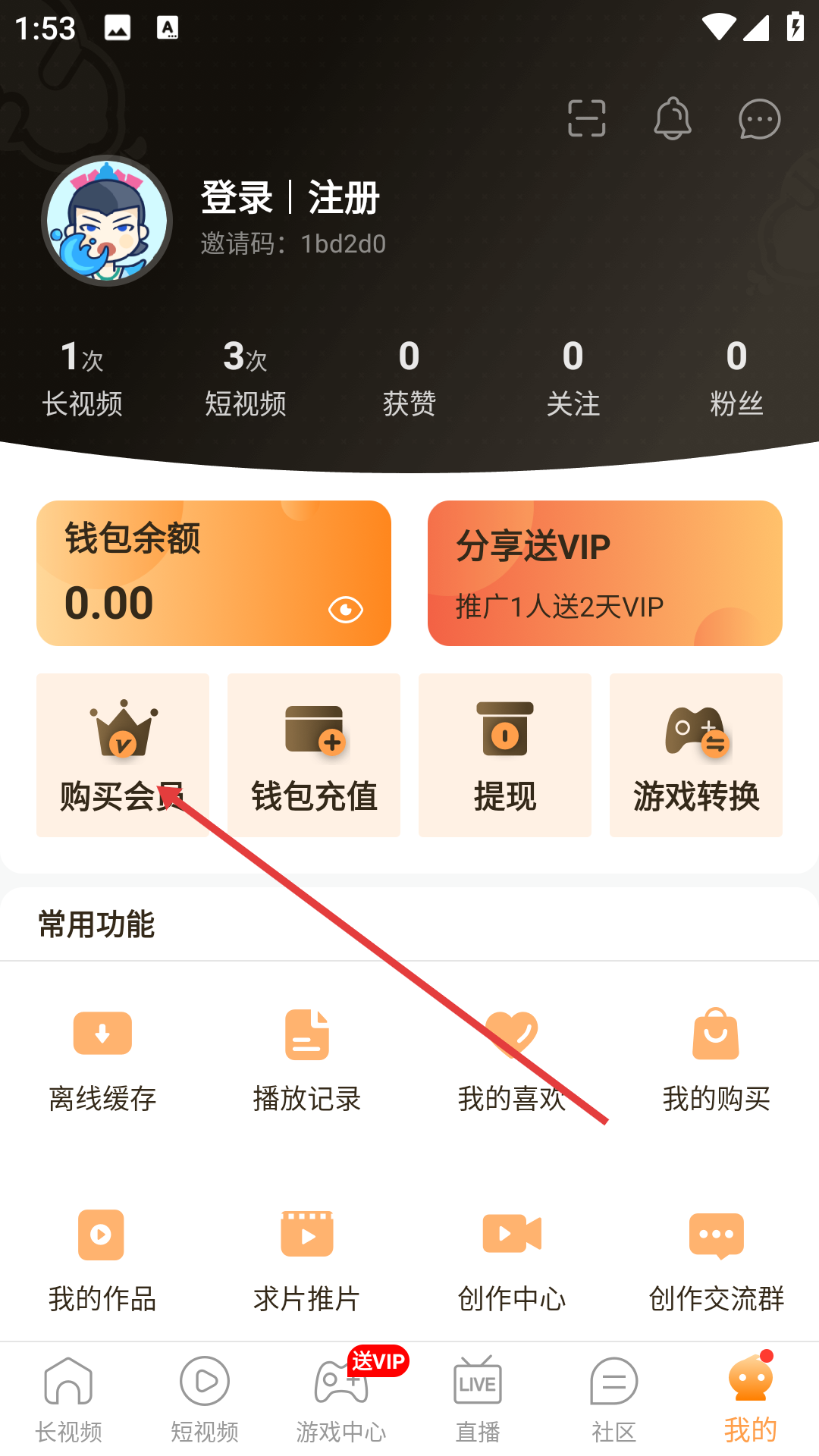This screenshot has width=819, height=1456.
Task: Open 创作中心
Action: click(x=512, y=1260)
